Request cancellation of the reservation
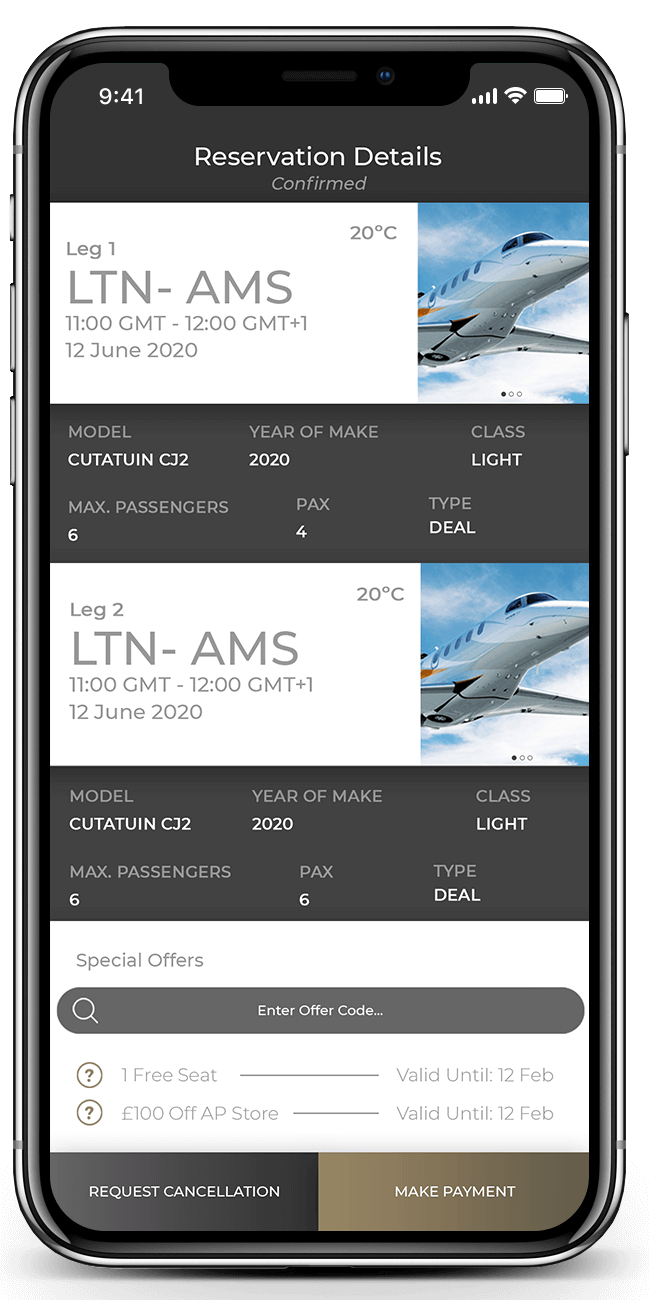The width and height of the screenshot is (650, 1300). 184,1191
